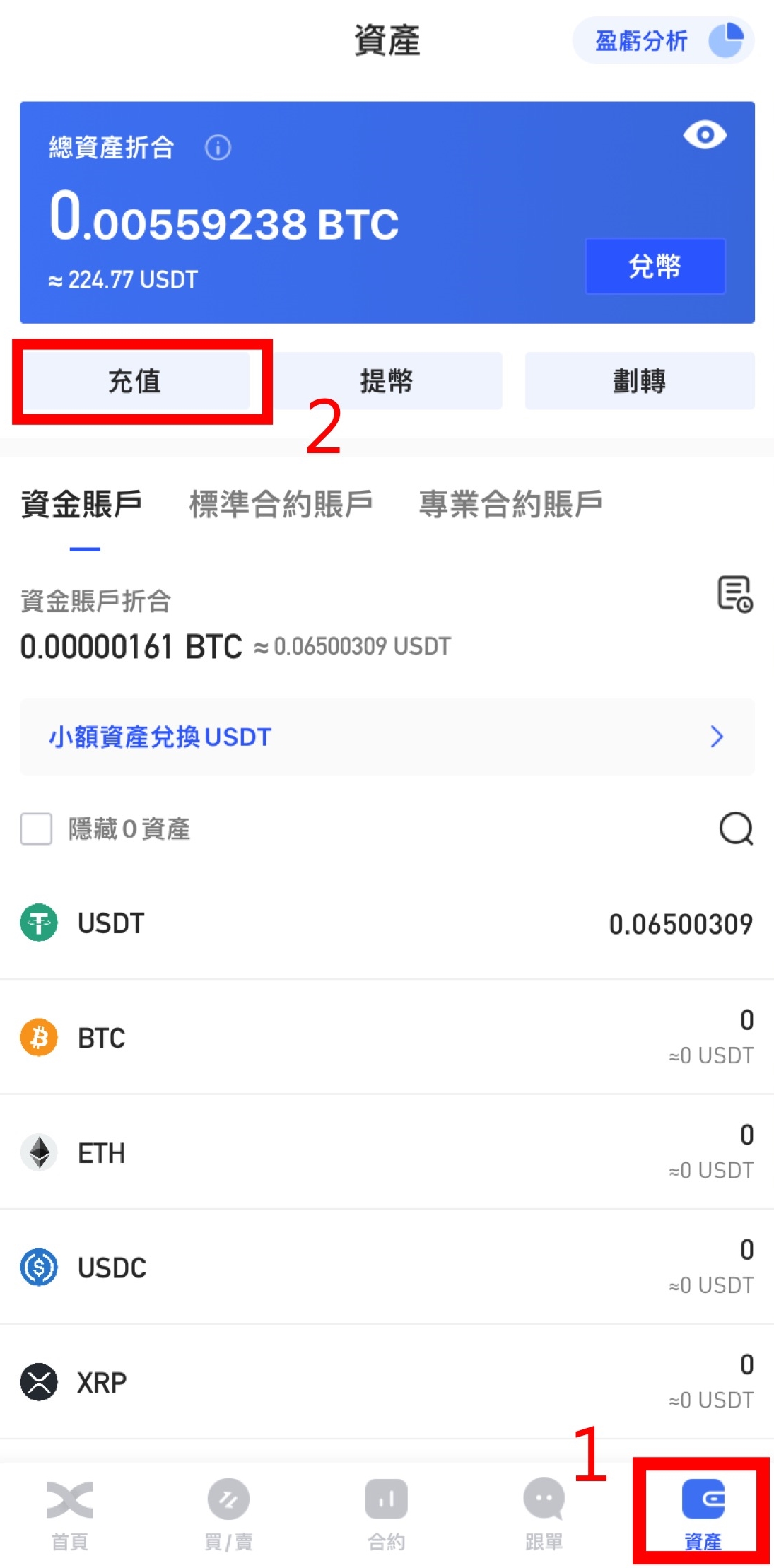The height and width of the screenshot is (1568, 774).
Task: Open 盈虧分析 profit and loss analysis
Action: (x=663, y=40)
